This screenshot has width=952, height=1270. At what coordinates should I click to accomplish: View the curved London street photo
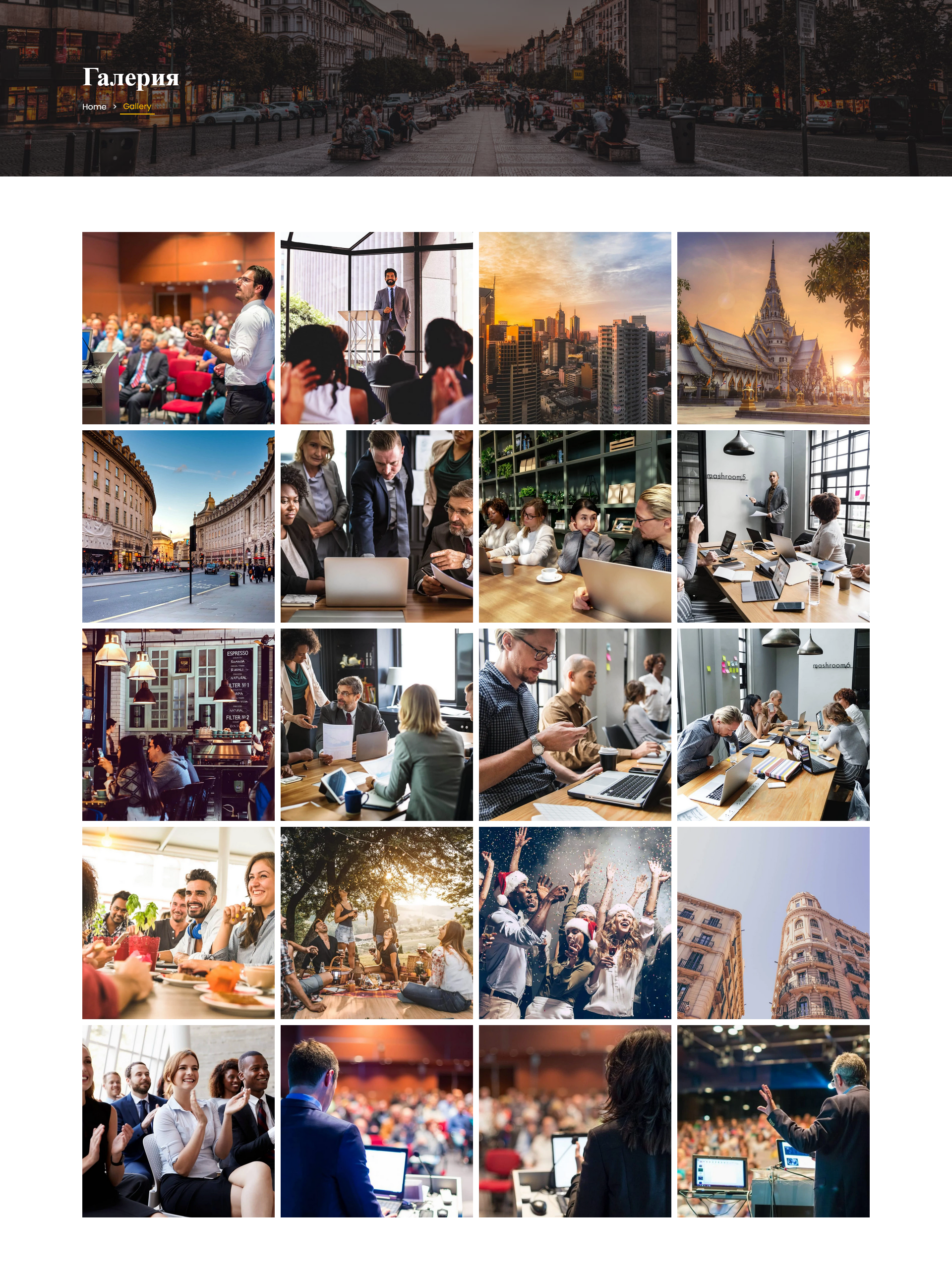click(178, 526)
